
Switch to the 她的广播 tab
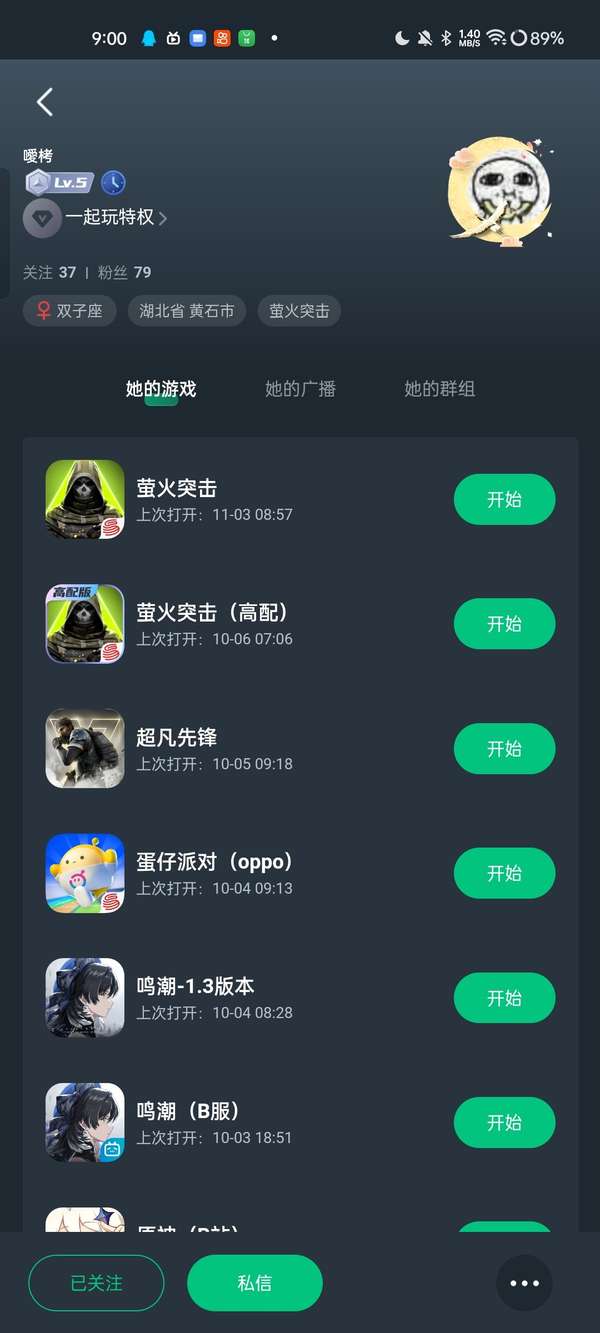(300, 389)
